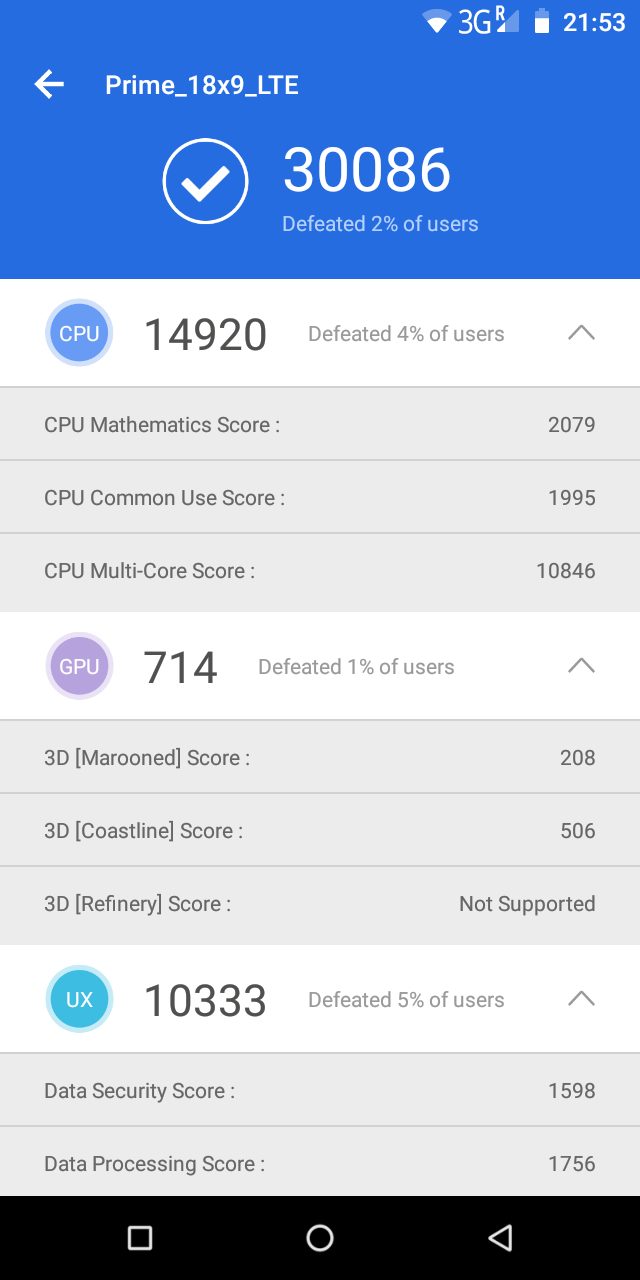Go back using the top arrow

tap(49, 85)
